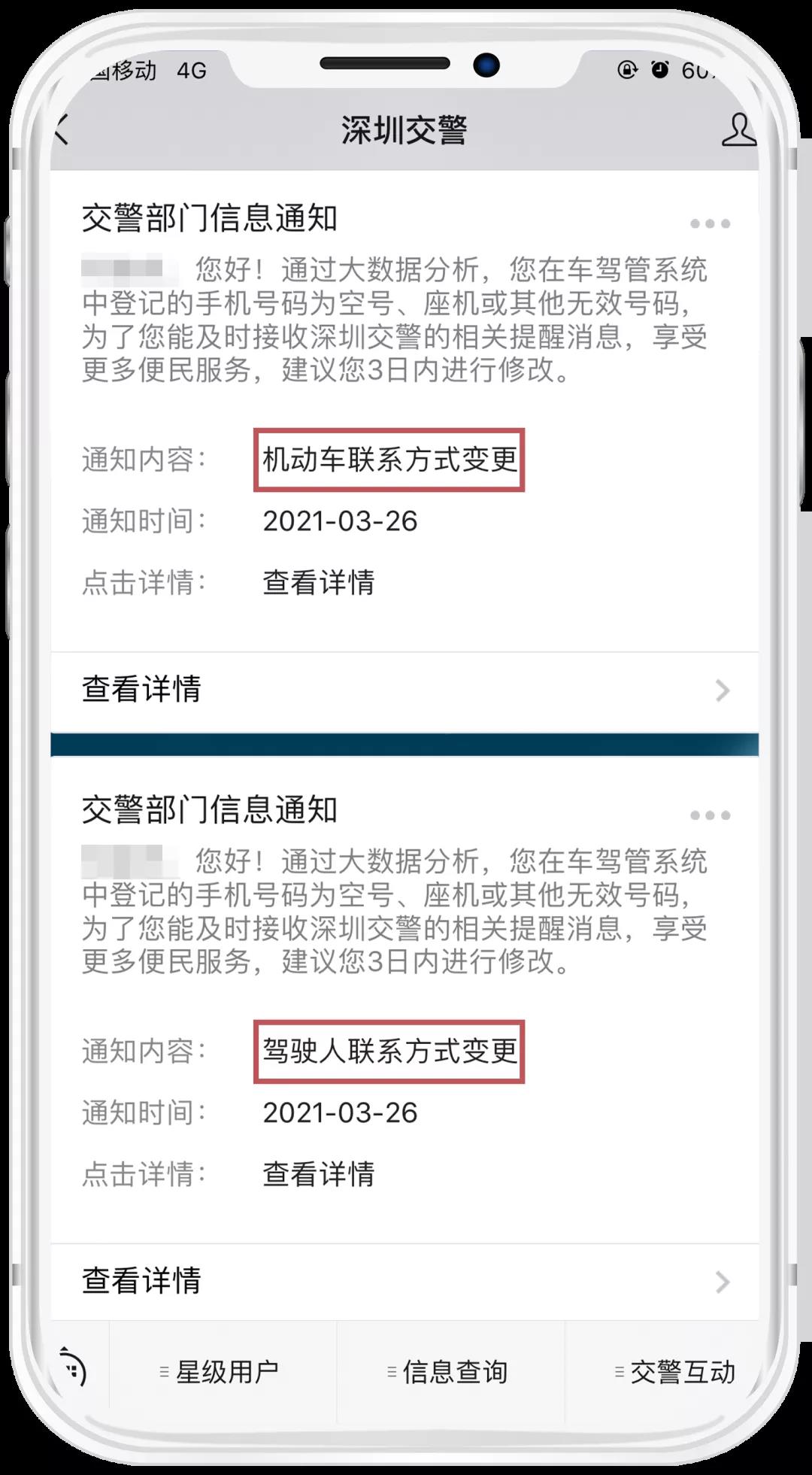This screenshot has height=1475, width=812.
Task: Go back from the 深圳交警 chat
Action: click(x=63, y=129)
